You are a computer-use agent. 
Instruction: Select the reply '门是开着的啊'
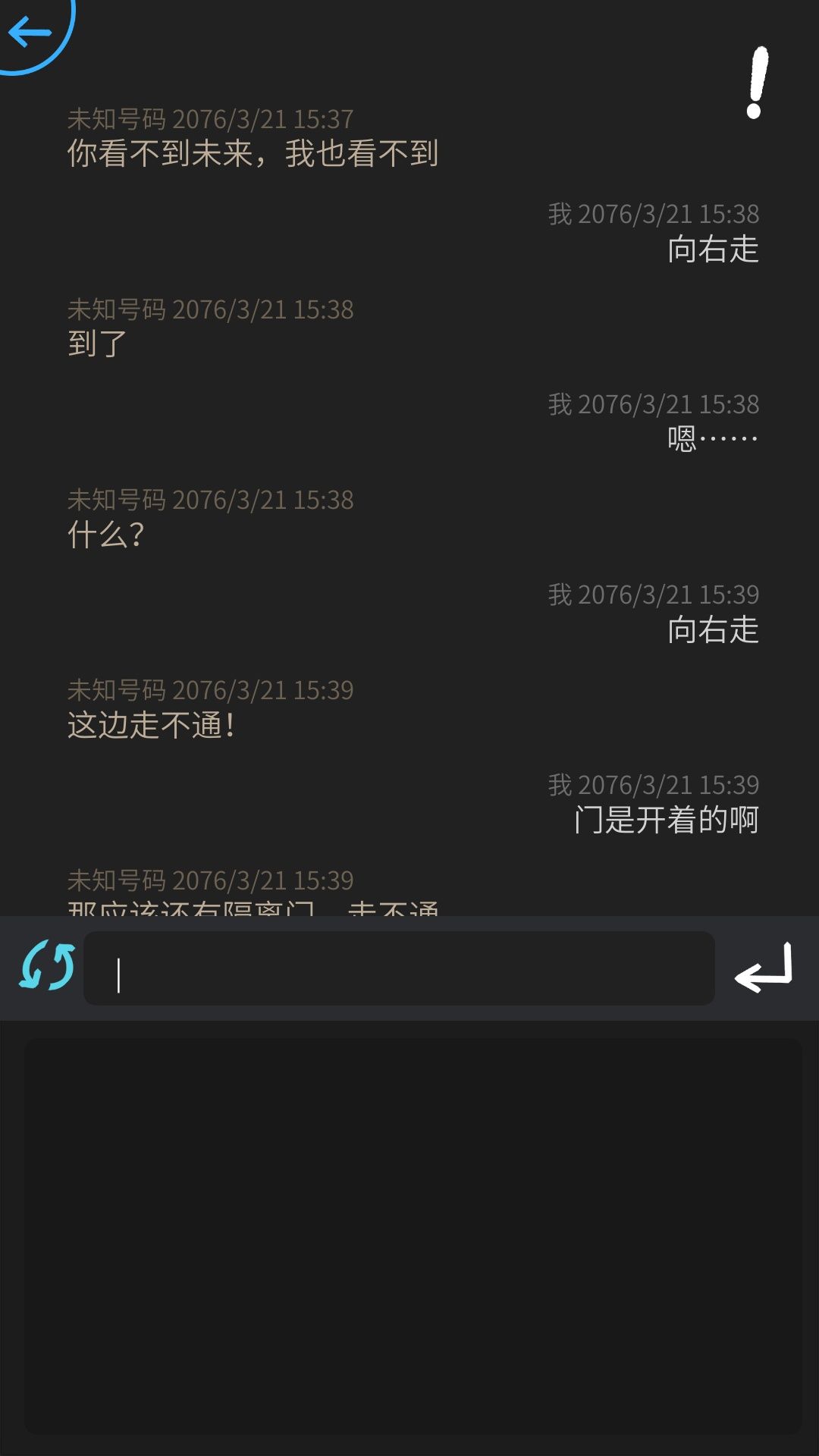668,820
